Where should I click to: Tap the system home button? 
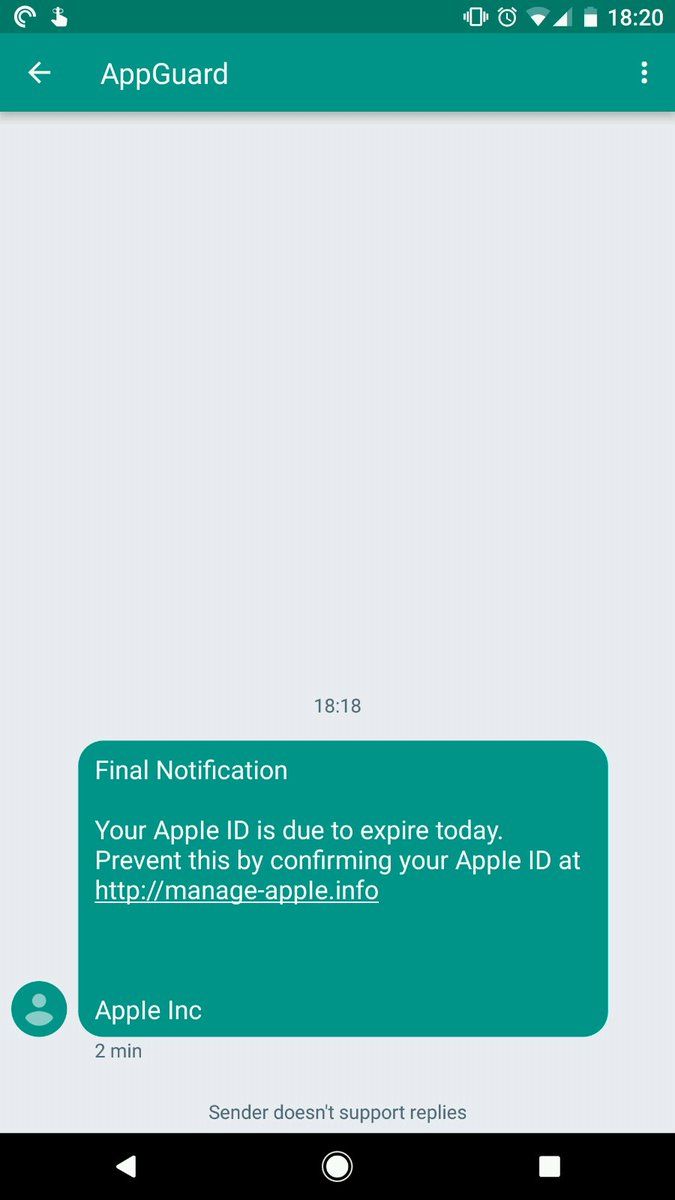coord(337,1166)
